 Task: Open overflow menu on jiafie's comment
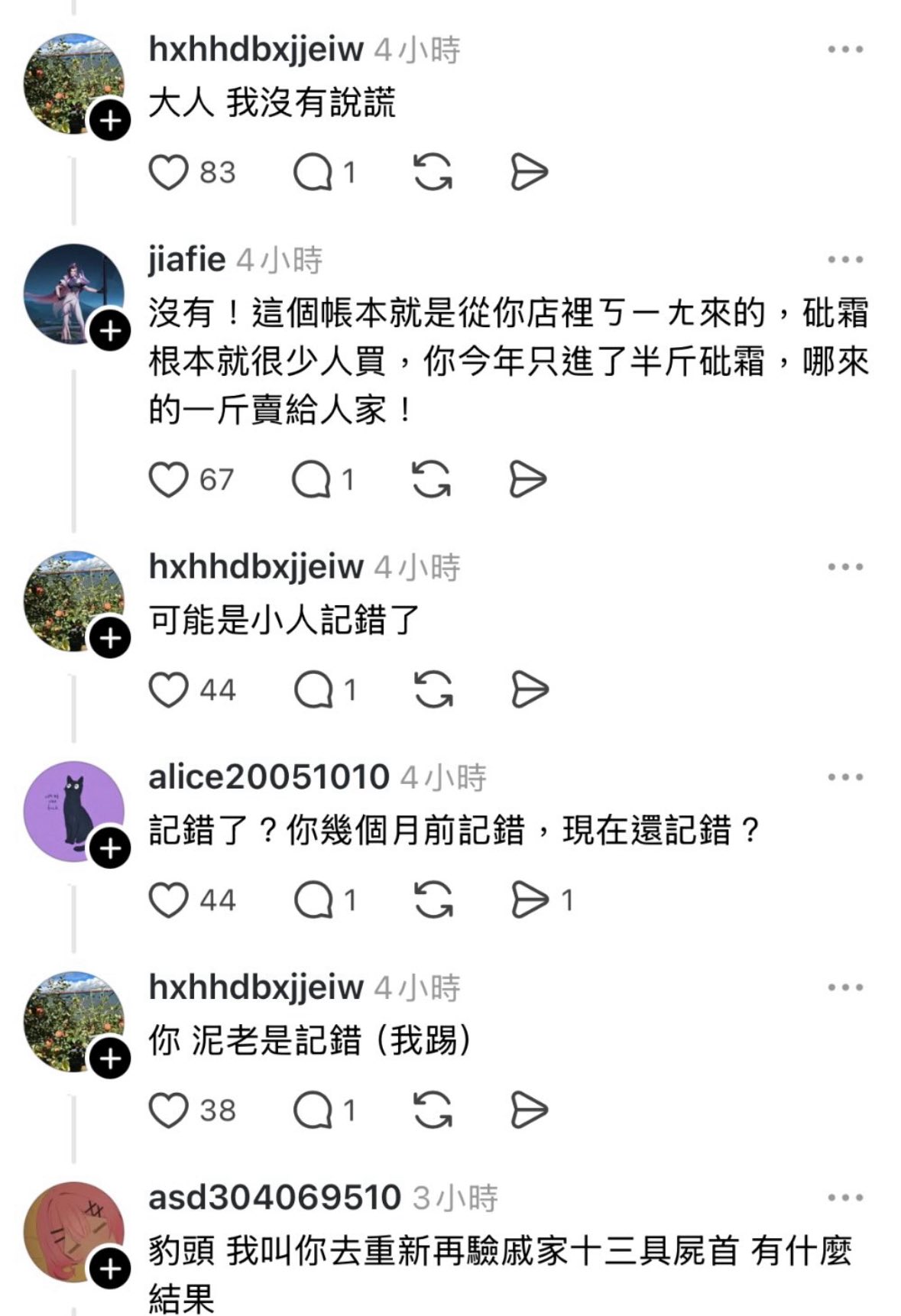coord(844,260)
